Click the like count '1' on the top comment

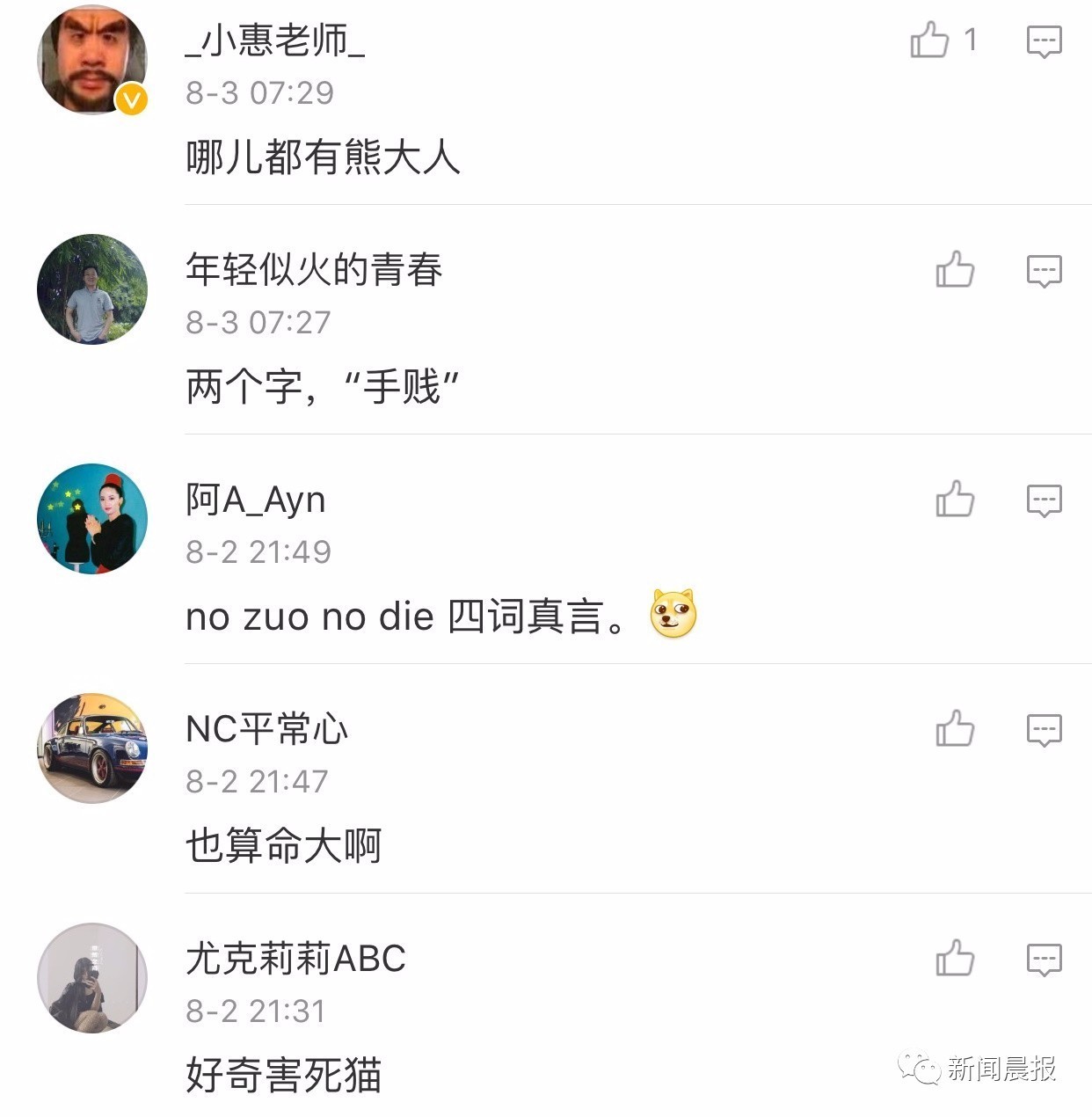click(x=968, y=39)
